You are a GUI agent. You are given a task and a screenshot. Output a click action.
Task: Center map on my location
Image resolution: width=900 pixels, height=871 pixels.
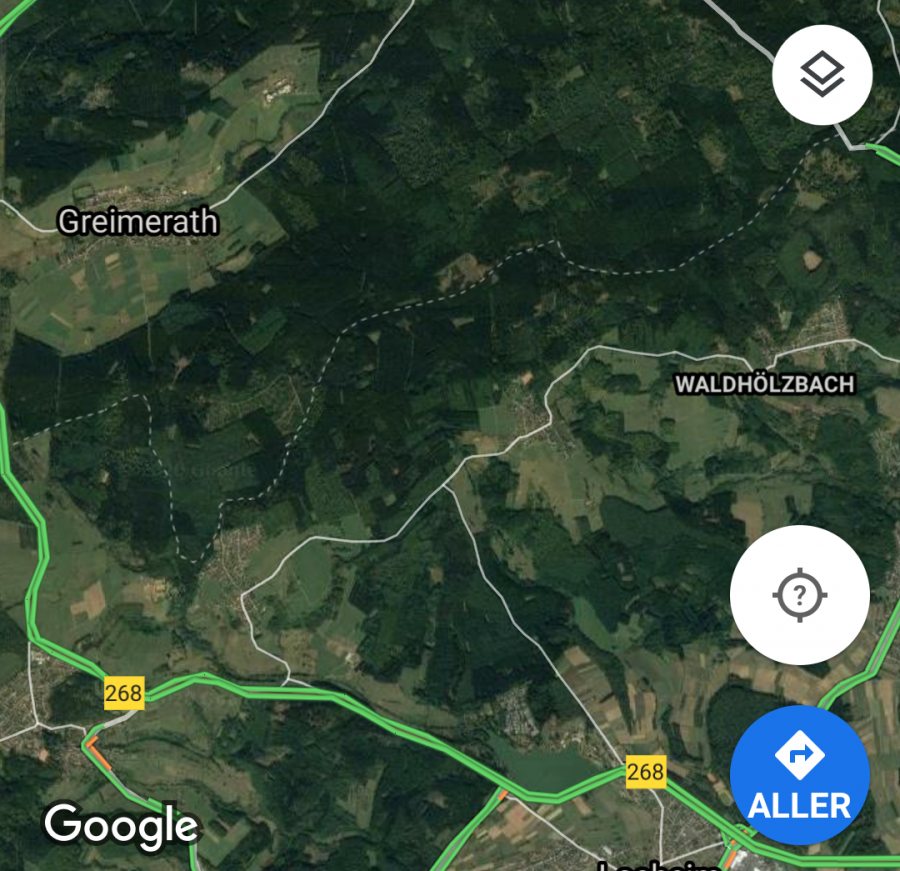click(799, 596)
